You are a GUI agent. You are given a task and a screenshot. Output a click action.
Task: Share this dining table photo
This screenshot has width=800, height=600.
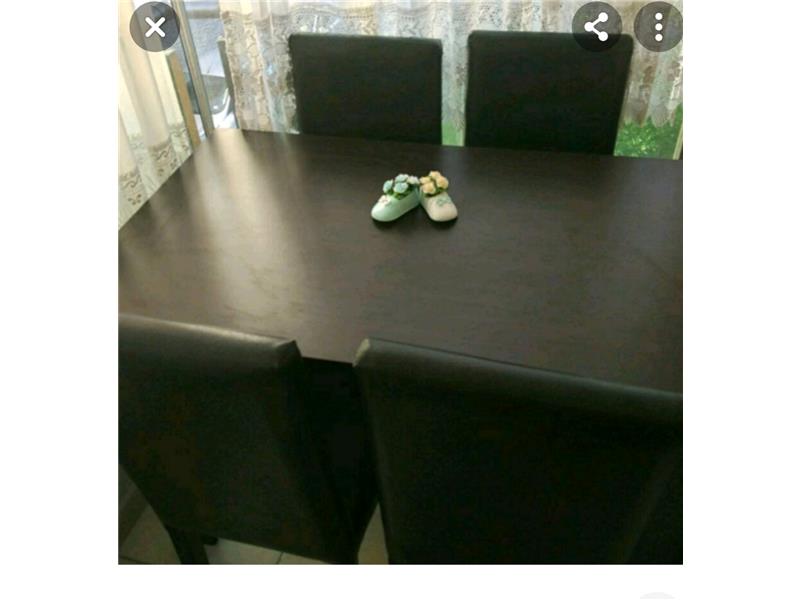click(597, 27)
